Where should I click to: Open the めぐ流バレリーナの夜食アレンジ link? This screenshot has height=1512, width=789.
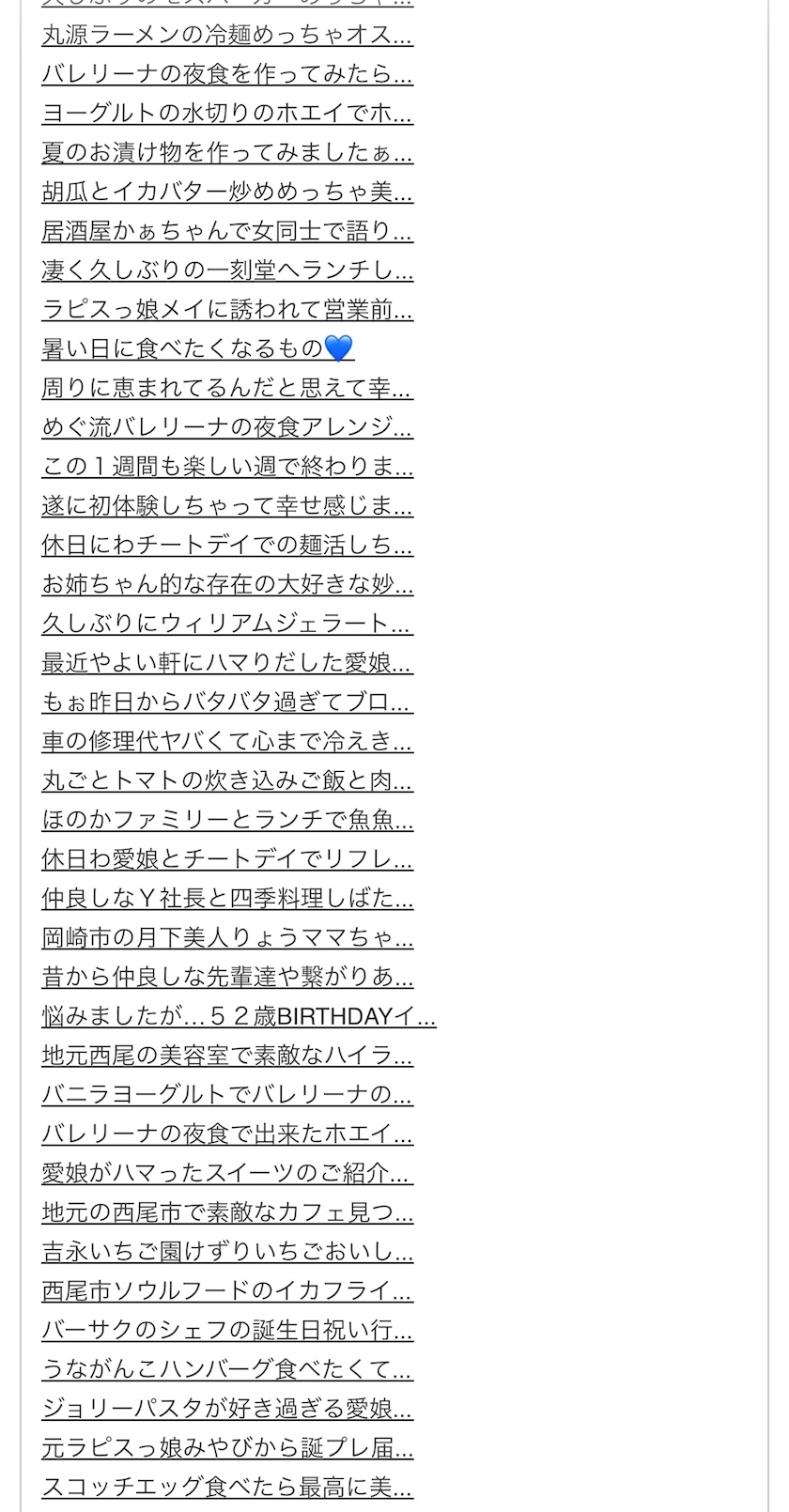tap(227, 427)
